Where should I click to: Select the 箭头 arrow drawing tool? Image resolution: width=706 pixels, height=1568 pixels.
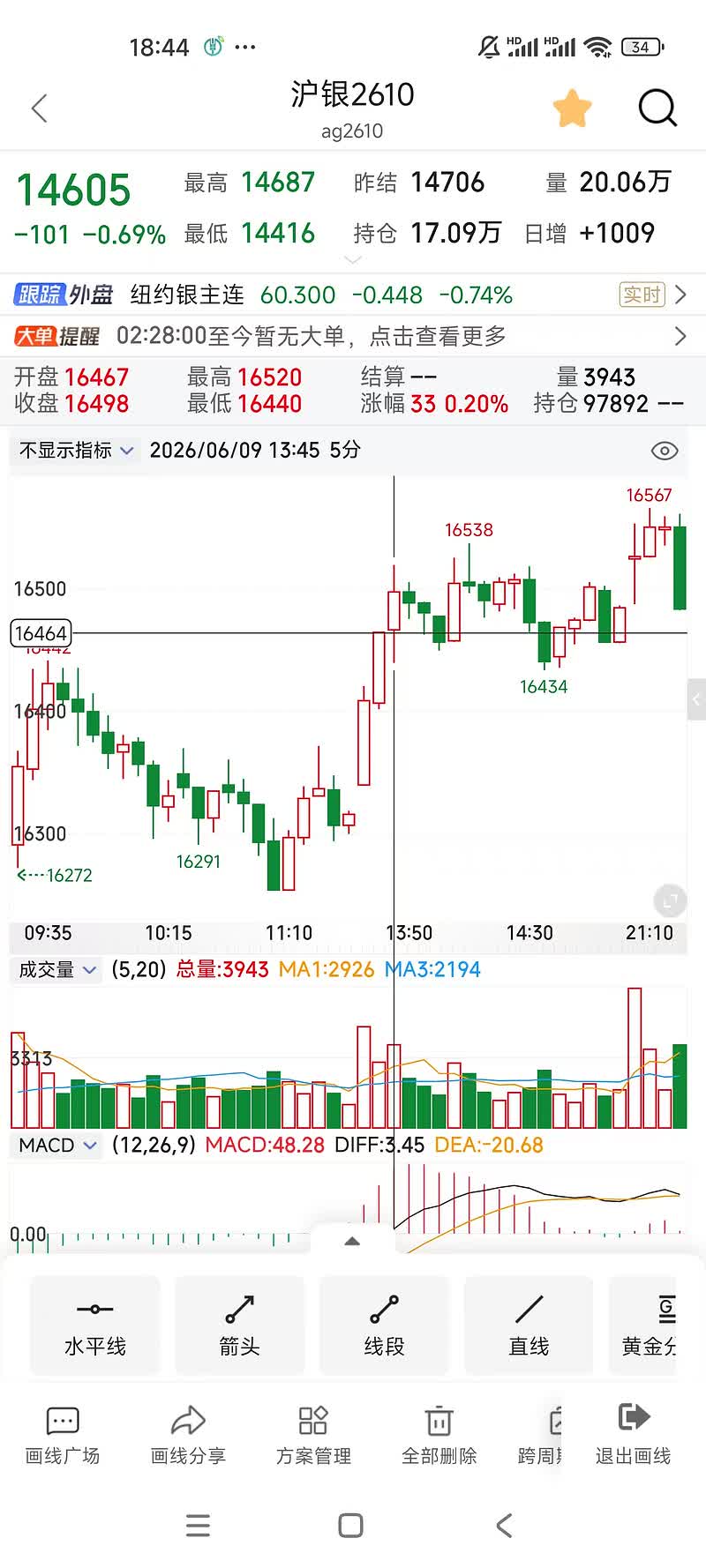(240, 1325)
